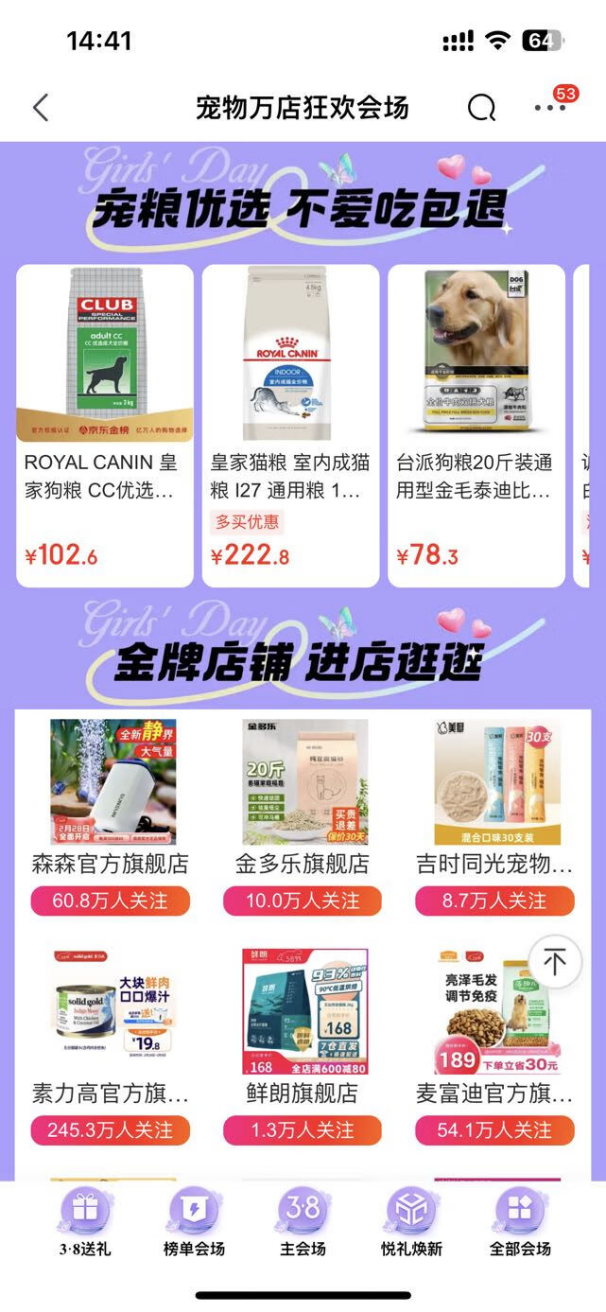Open the search icon in the top bar
This screenshot has height=1312, width=606.
[481, 108]
